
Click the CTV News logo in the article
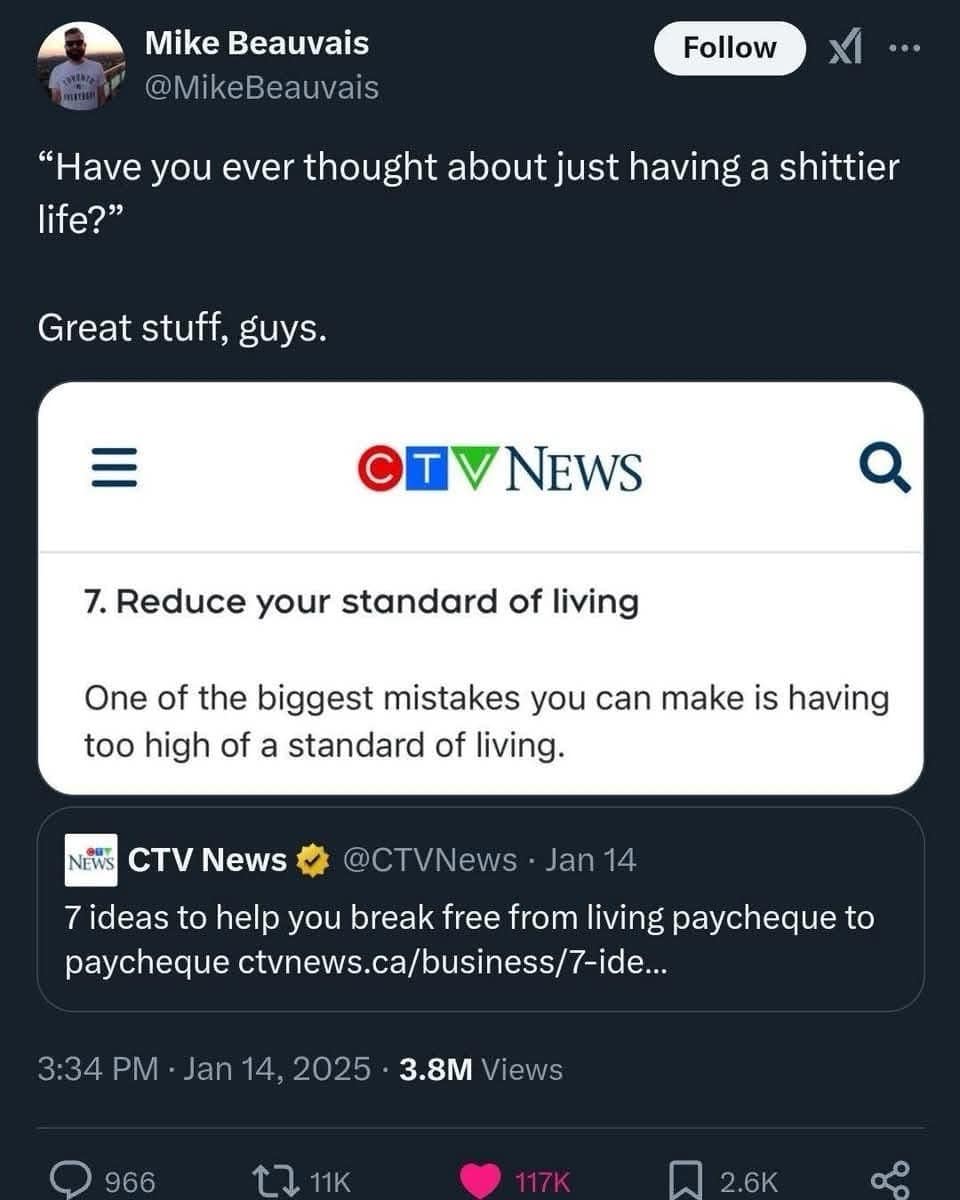(x=500, y=470)
